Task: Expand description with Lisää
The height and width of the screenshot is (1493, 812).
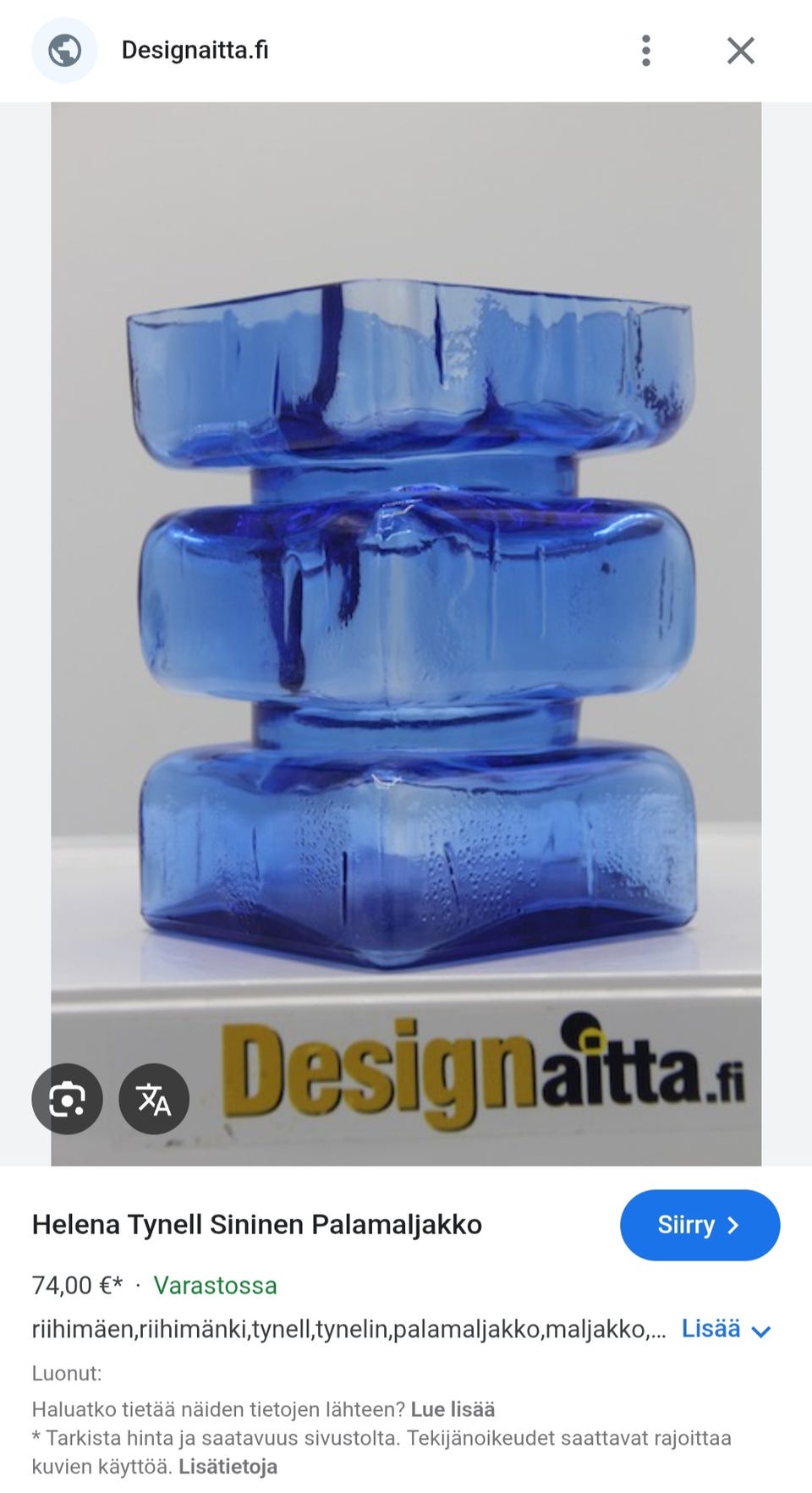Action: click(726, 1329)
